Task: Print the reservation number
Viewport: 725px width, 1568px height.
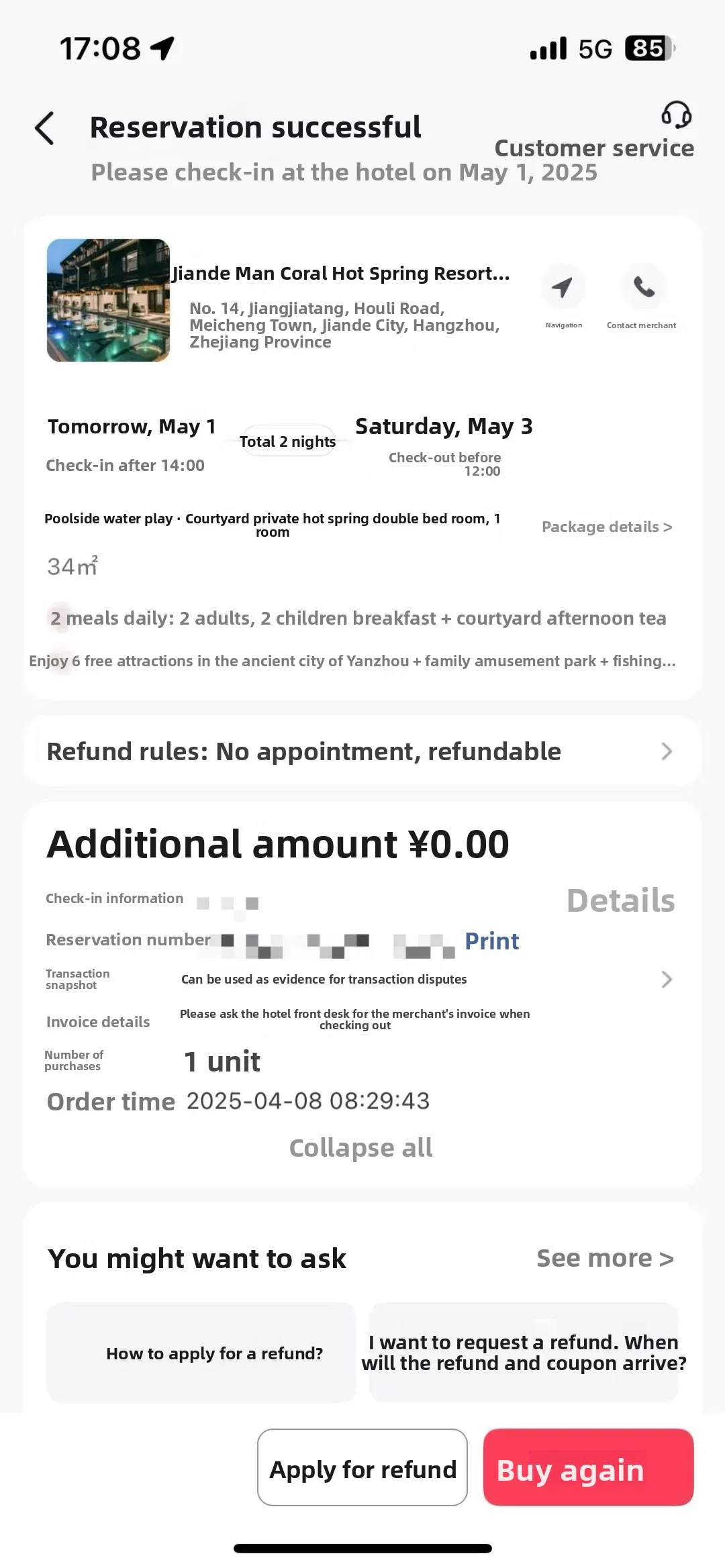Action: (x=491, y=941)
